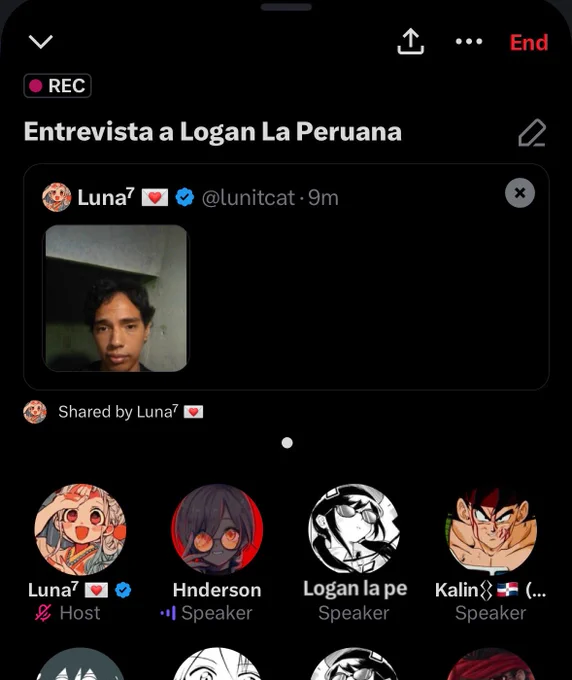Select the speaker Logan la pe
The height and width of the screenshot is (680, 572).
point(354,530)
